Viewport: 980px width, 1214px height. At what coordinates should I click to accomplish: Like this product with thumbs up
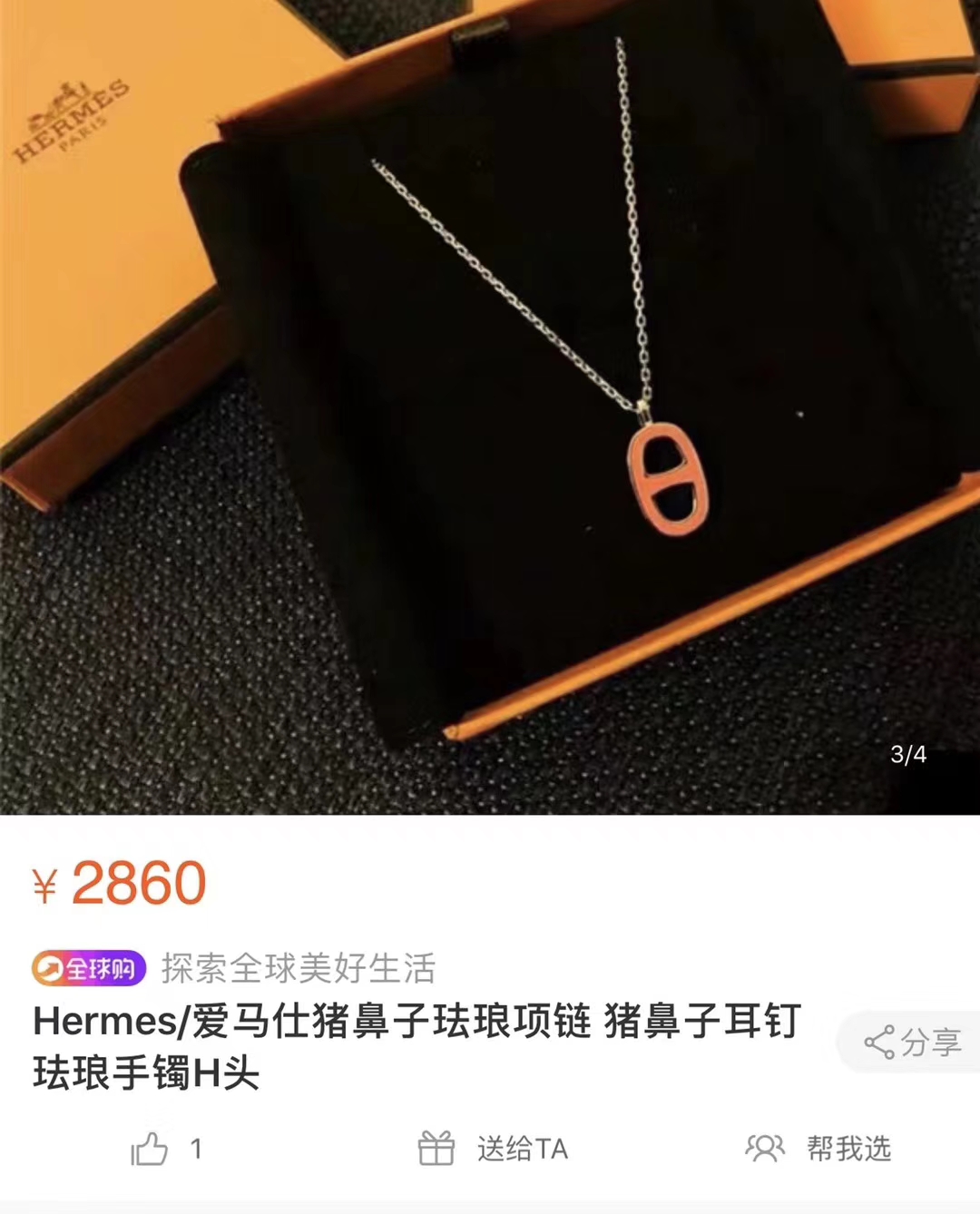151,1149
